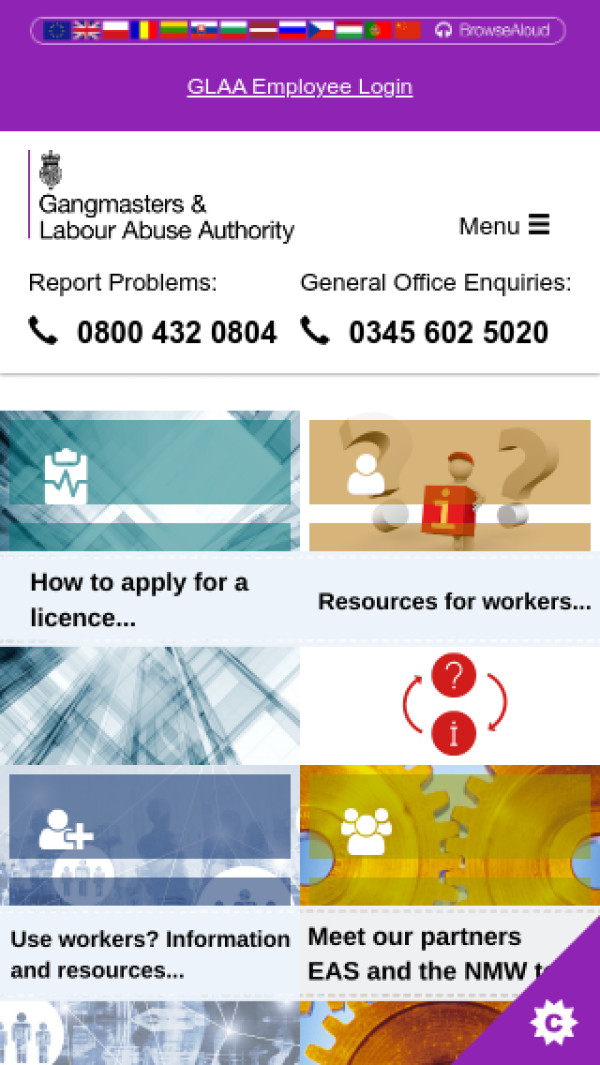Open the cookie settings corner button

click(554, 1022)
